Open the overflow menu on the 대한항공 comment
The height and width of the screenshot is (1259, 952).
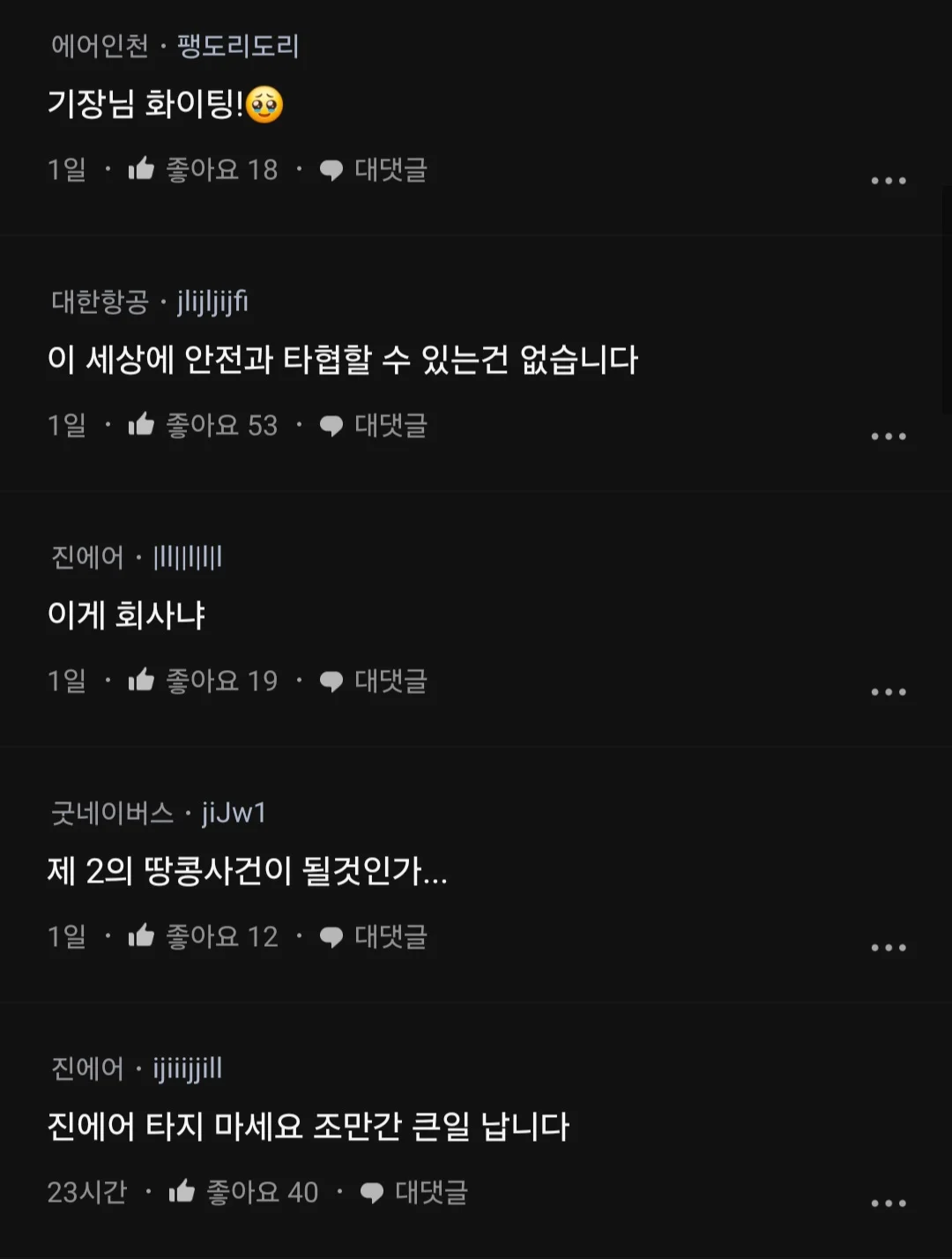[x=888, y=436]
